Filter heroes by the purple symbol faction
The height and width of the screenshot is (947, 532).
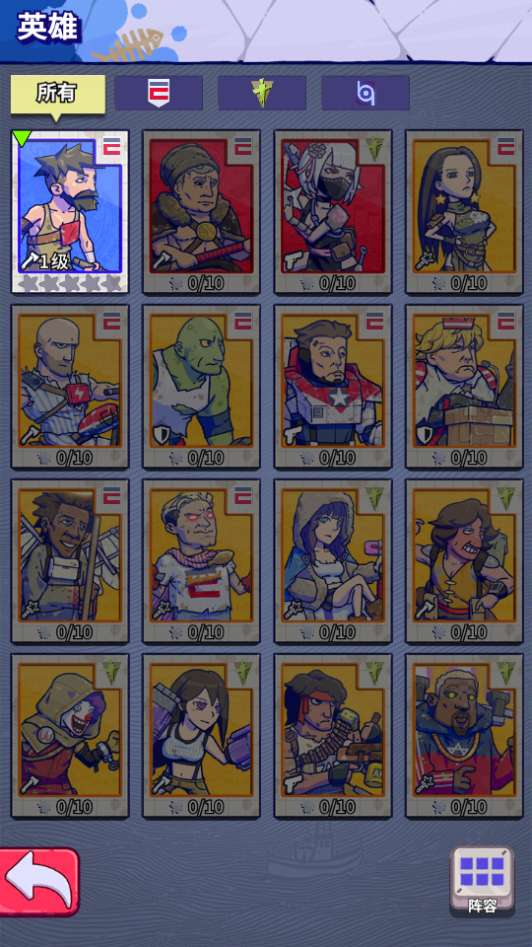[x=365, y=93]
